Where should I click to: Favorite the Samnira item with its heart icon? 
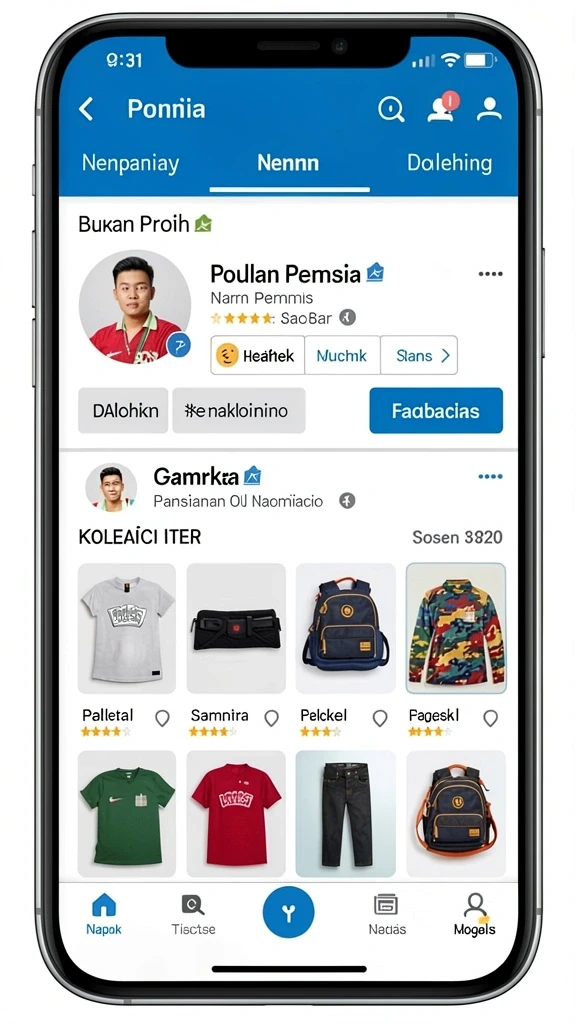click(271, 719)
